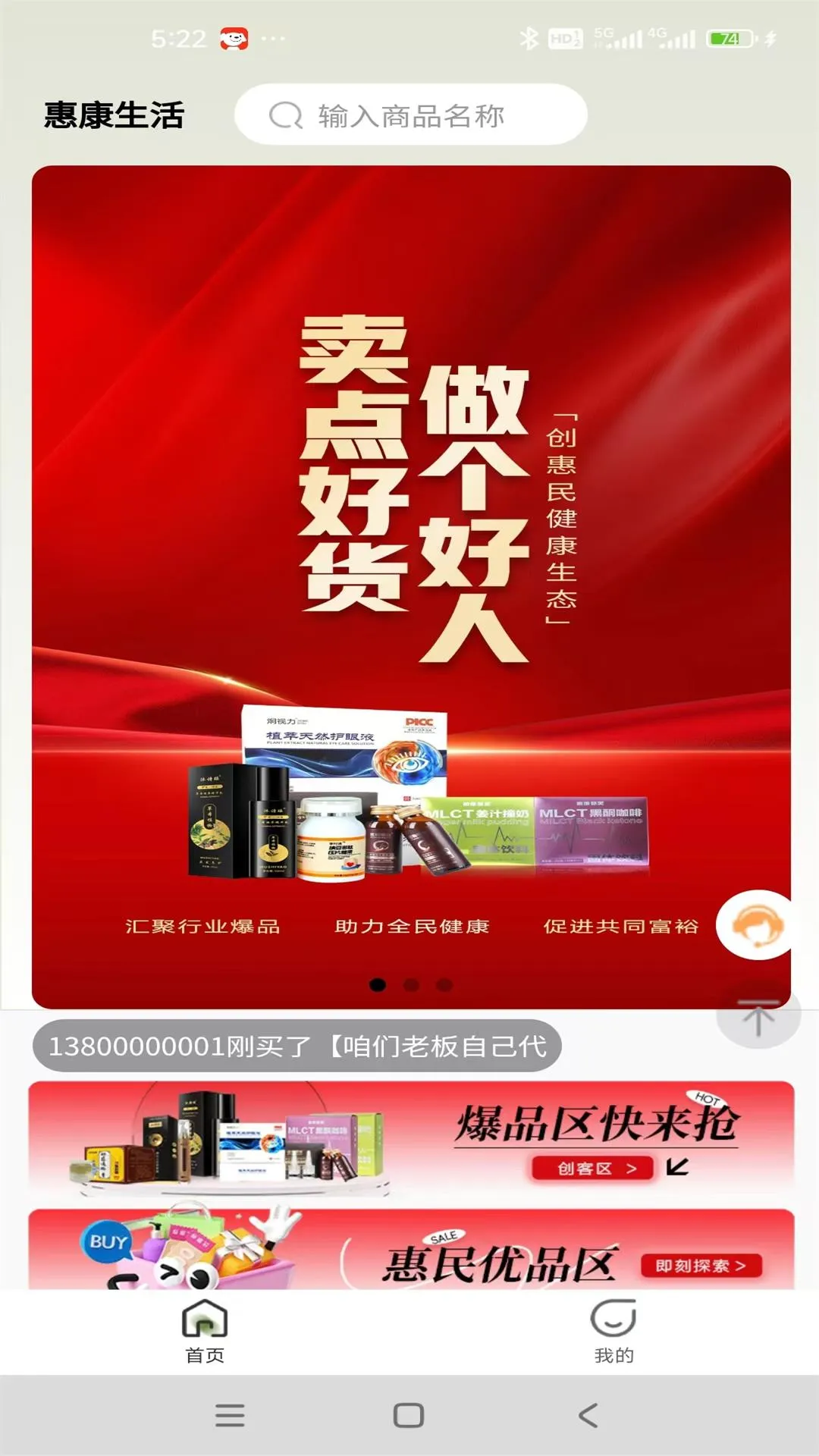The height and width of the screenshot is (1456, 819).
Task: Open customer service headset icon
Action: click(756, 925)
